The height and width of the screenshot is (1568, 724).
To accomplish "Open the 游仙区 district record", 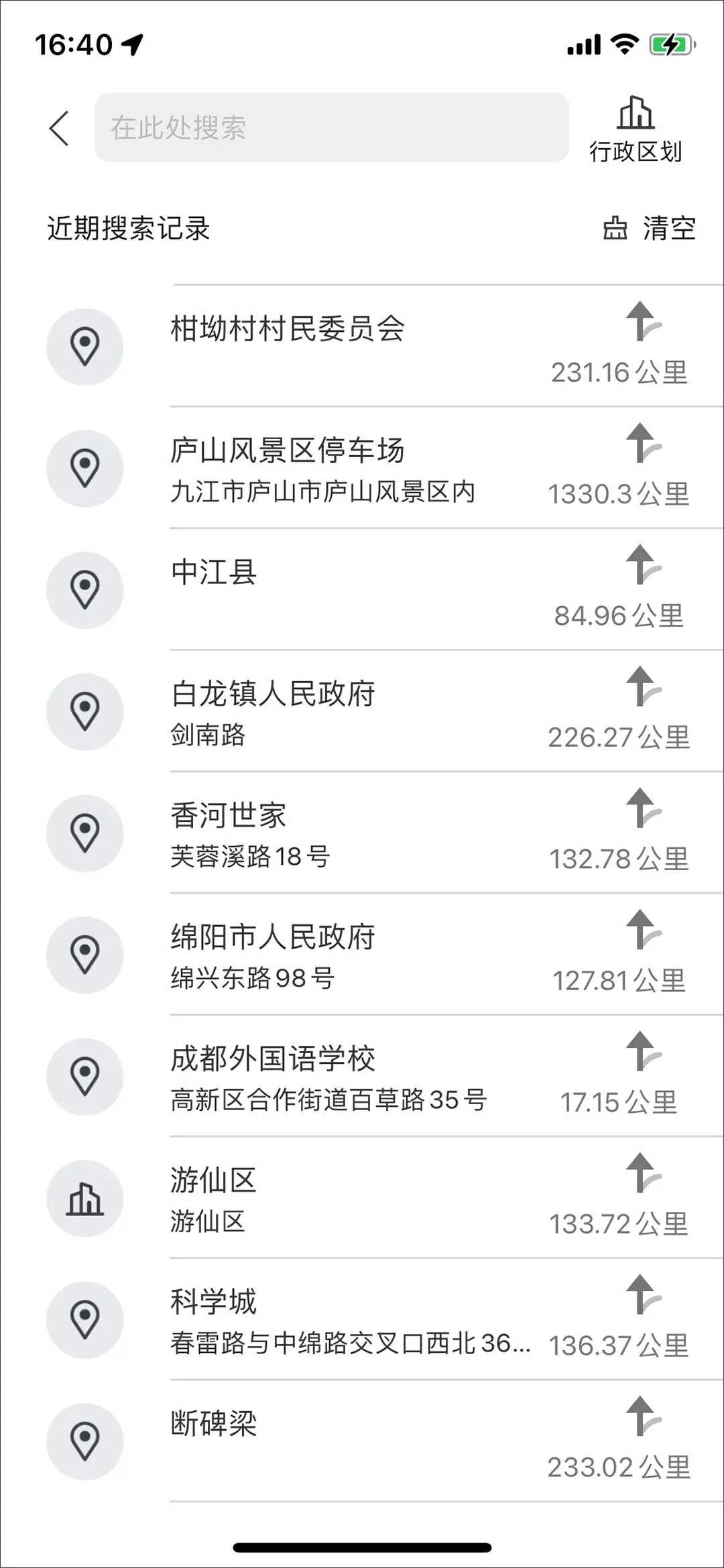I will click(362, 1198).
